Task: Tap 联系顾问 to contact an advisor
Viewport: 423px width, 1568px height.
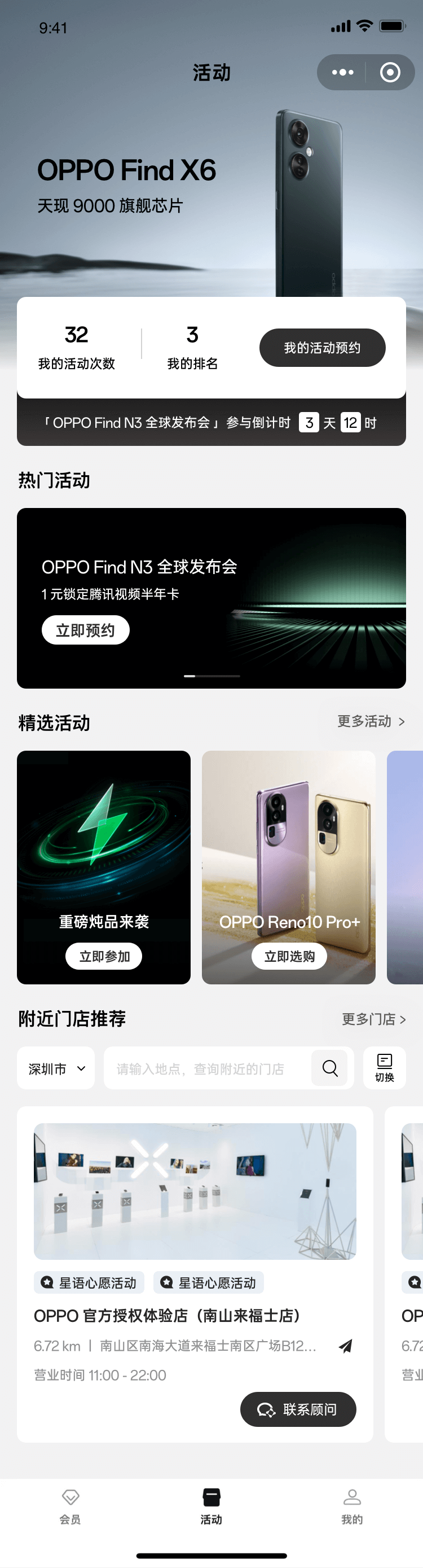Action: pyautogui.click(x=298, y=1409)
